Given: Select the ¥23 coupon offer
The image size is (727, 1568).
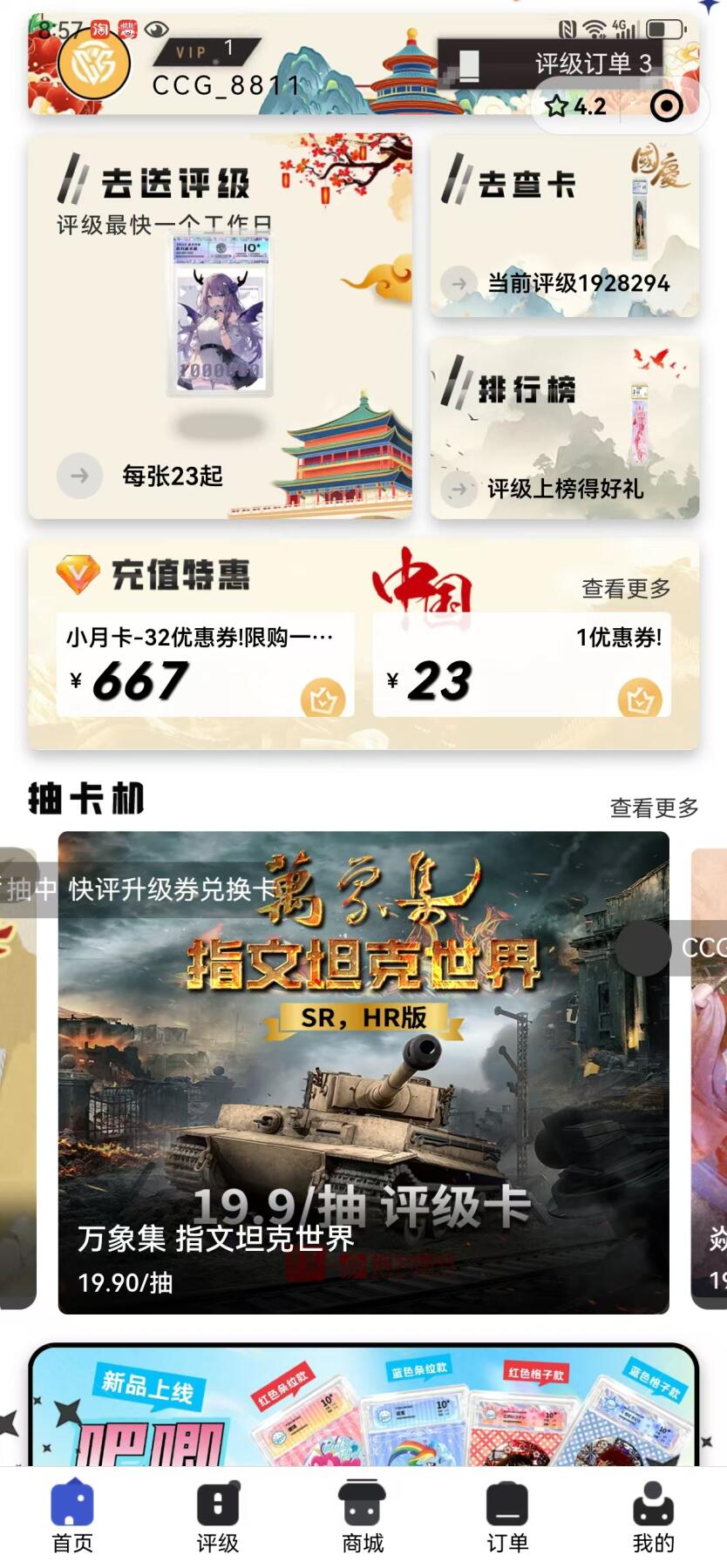Looking at the screenshot, I should [x=521, y=665].
